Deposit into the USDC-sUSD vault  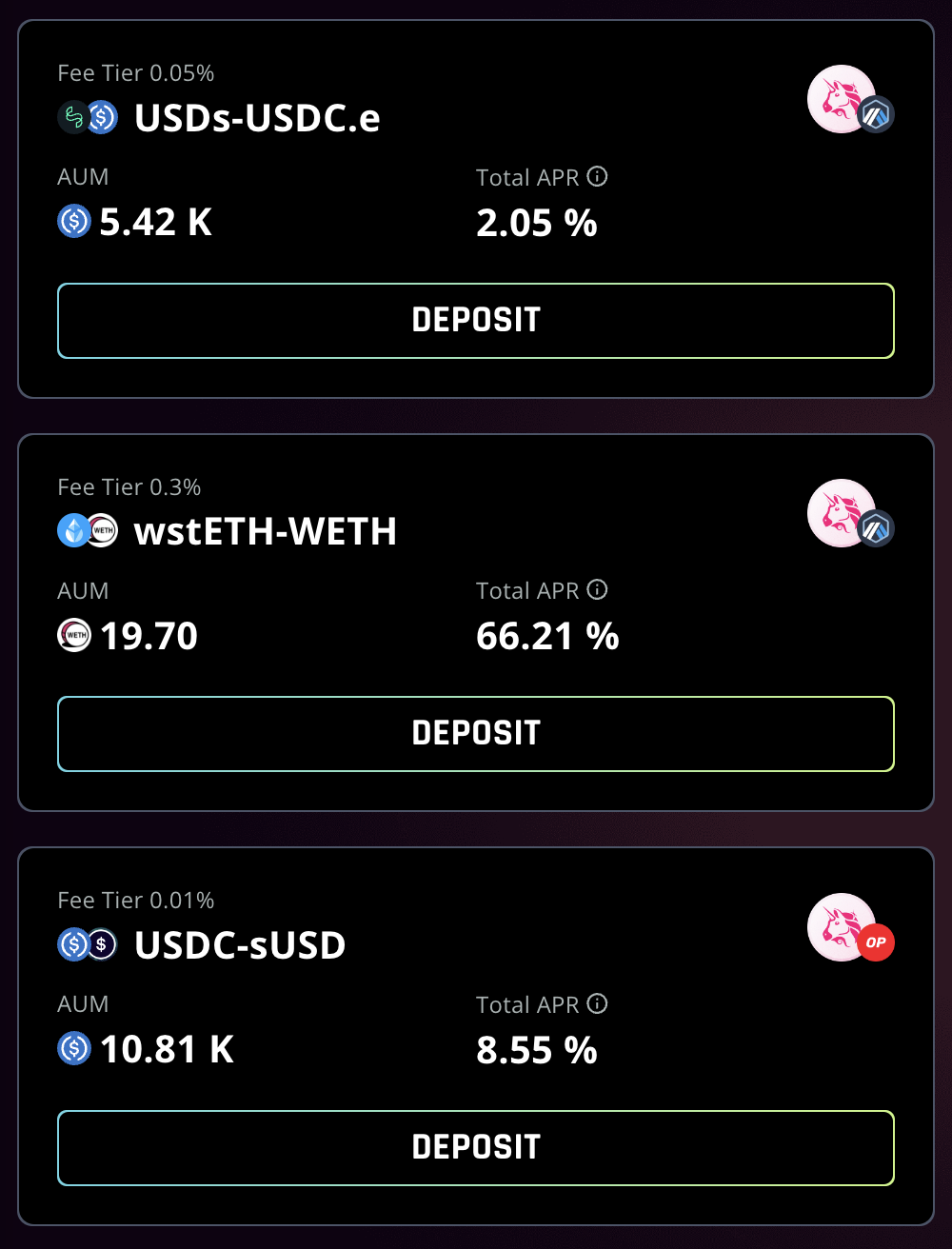(476, 1147)
